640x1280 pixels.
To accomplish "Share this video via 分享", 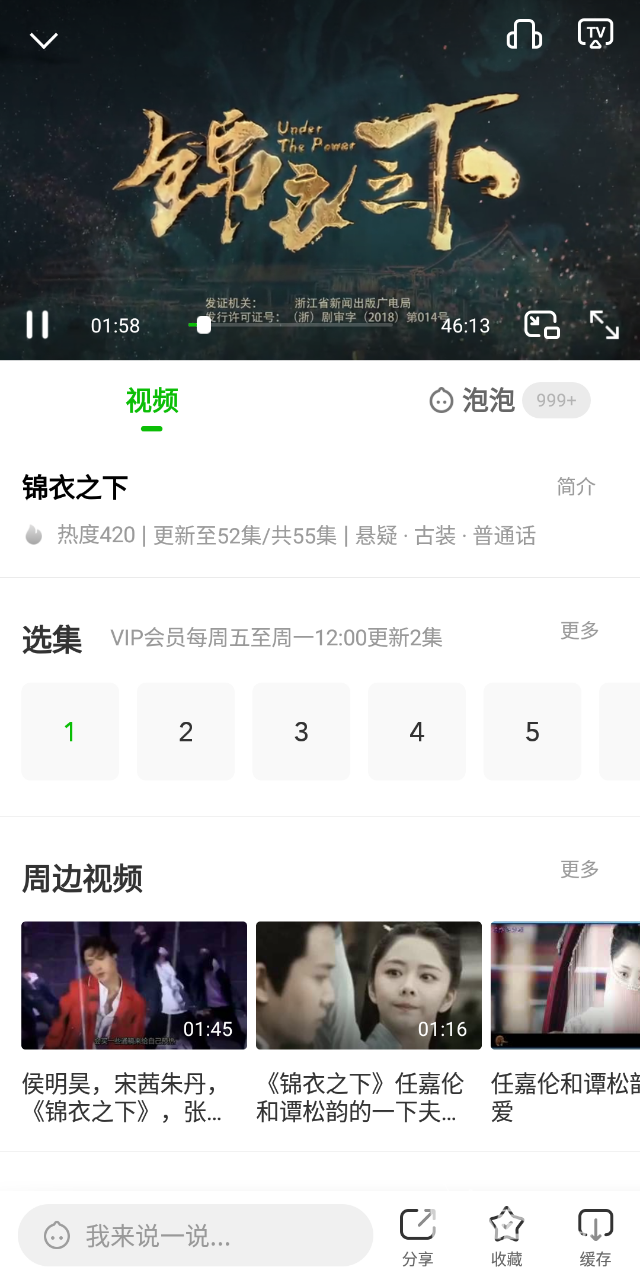I will (x=418, y=1236).
